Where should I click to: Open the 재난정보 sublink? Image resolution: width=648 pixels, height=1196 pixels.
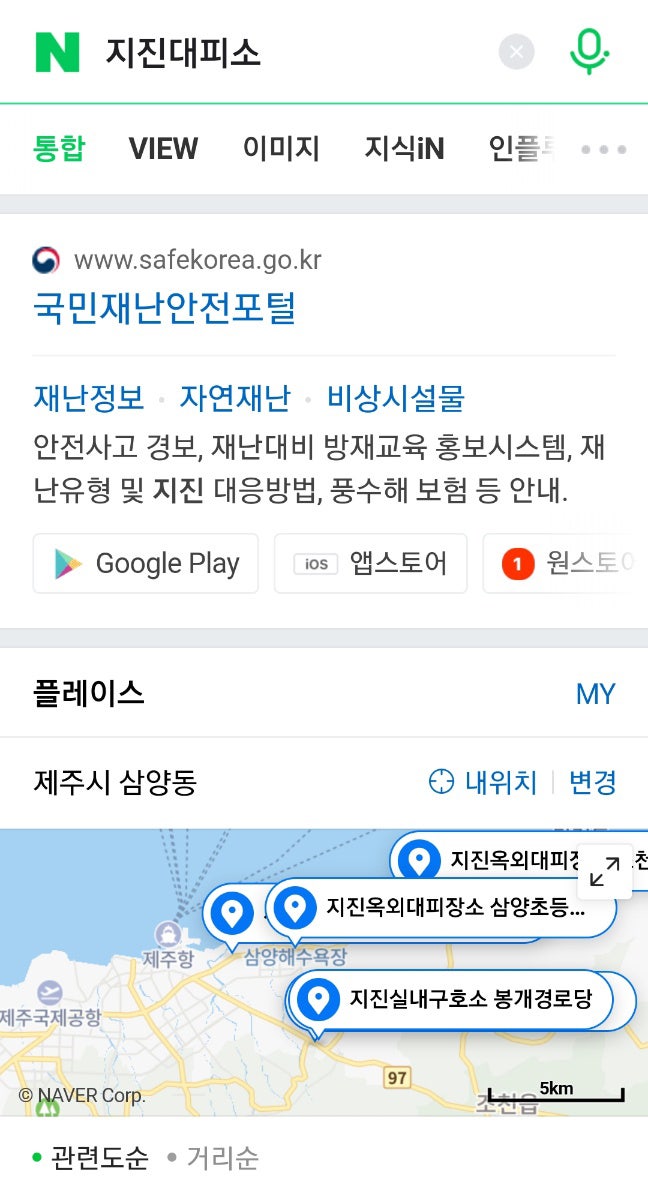pyautogui.click(x=88, y=398)
